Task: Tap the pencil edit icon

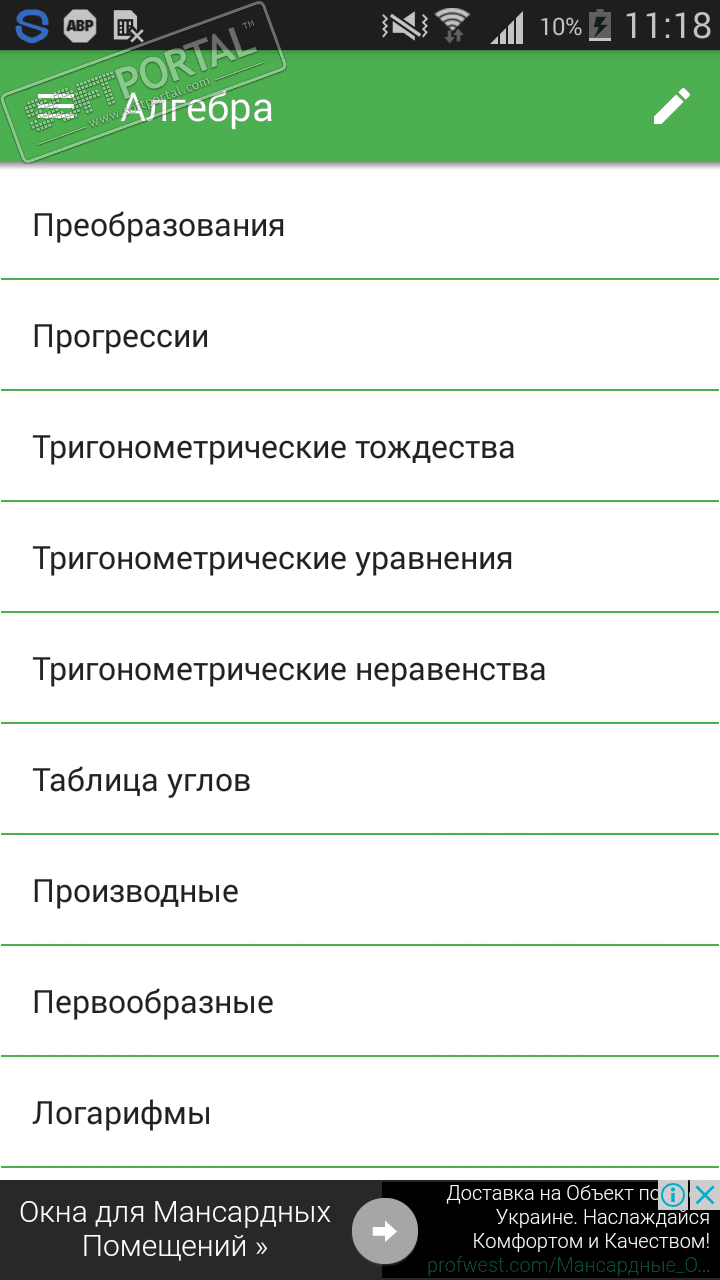Action: click(672, 107)
